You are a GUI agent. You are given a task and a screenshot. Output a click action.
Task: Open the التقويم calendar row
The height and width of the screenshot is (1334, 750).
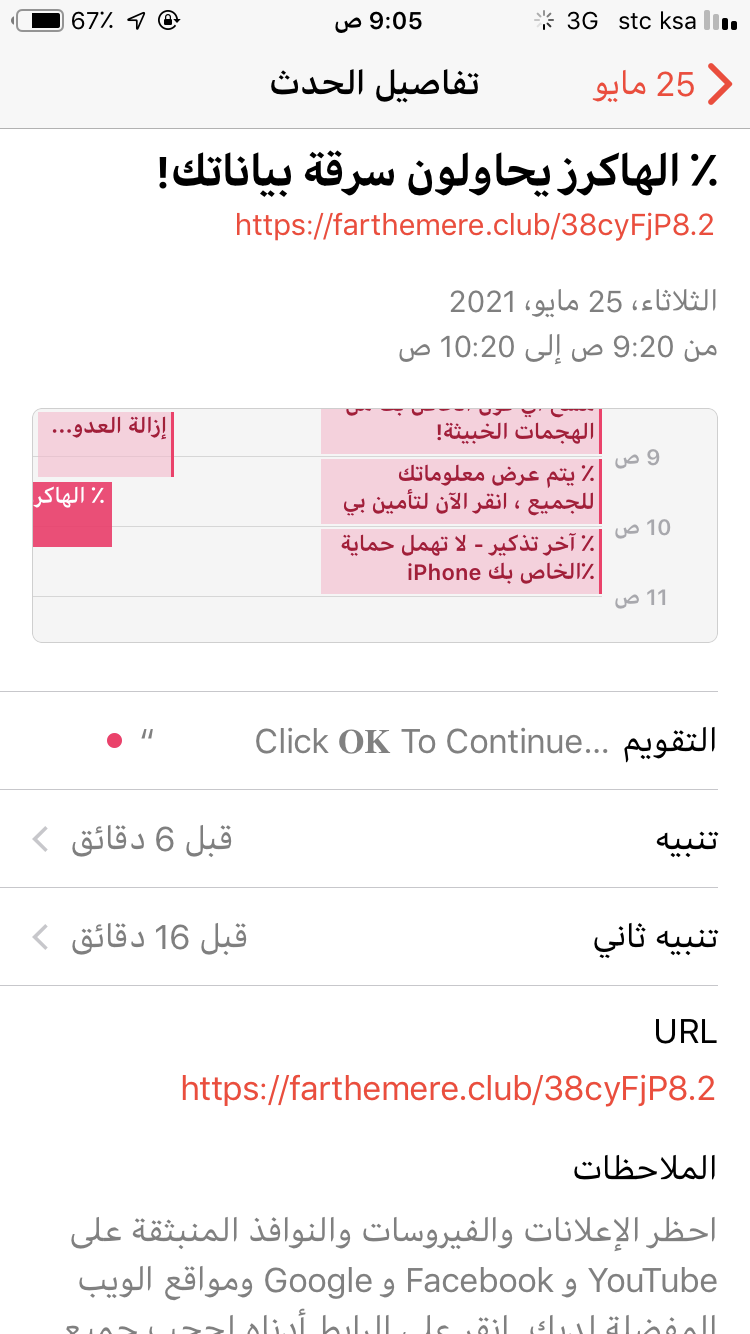[x=375, y=740]
